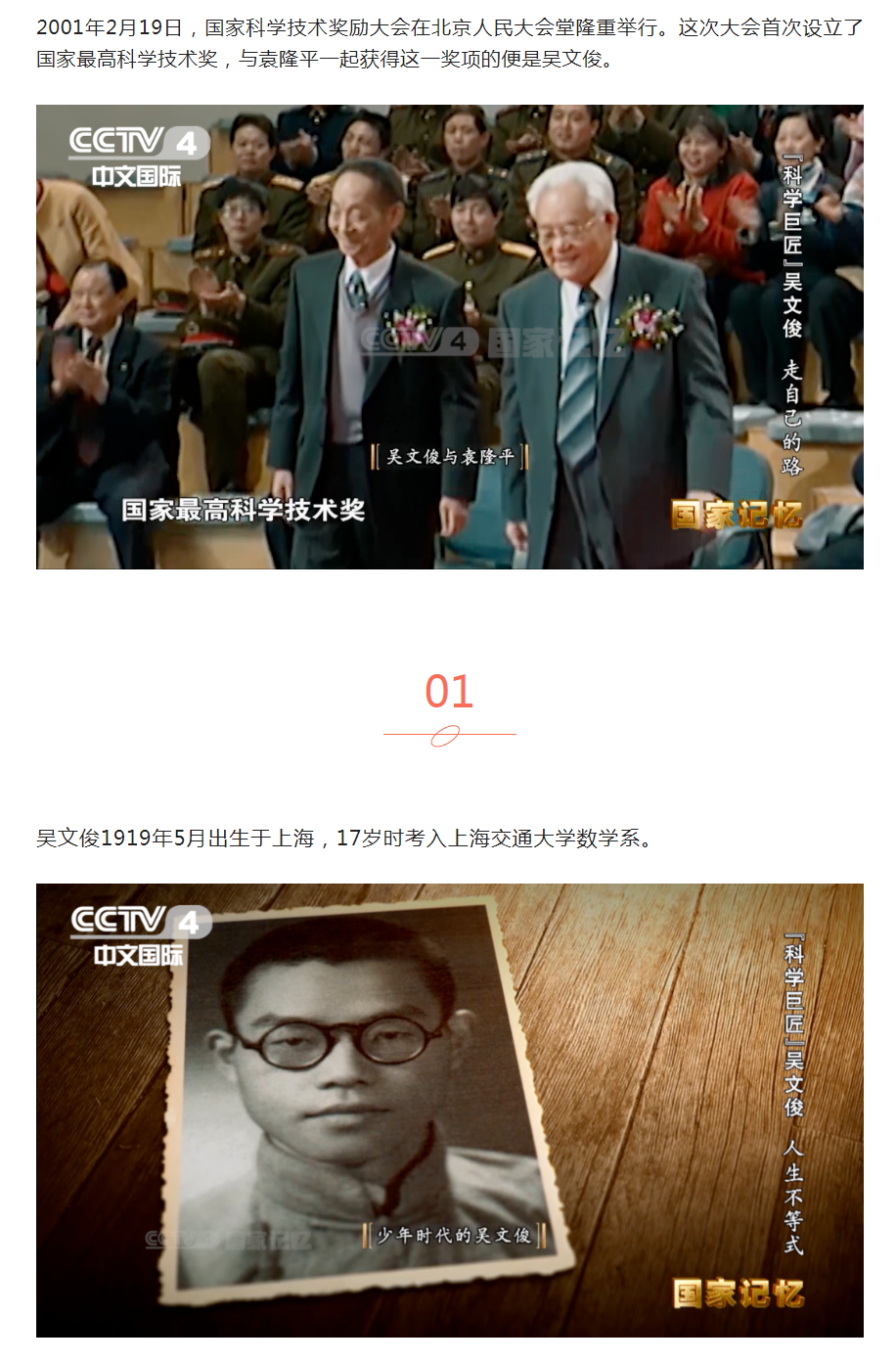View the portrait of young Wu Wenjun
The image size is (896, 1362).
pos(449,1110)
